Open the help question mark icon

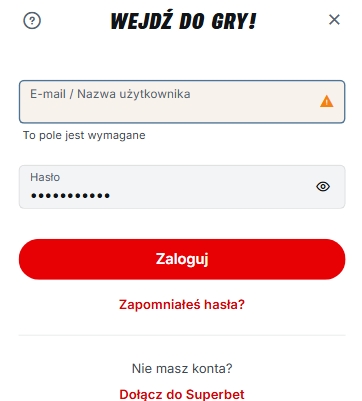32,21
